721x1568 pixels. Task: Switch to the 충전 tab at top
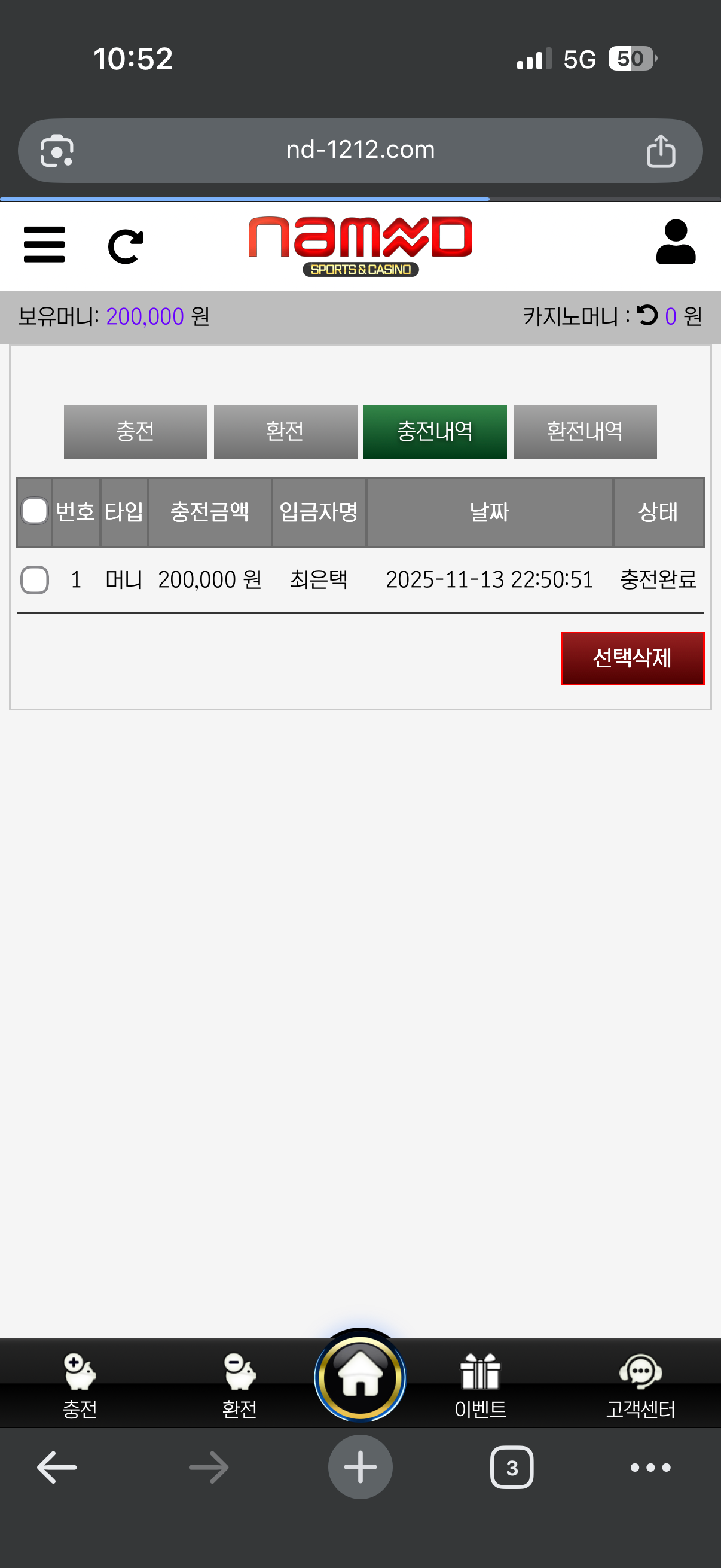[135, 432]
